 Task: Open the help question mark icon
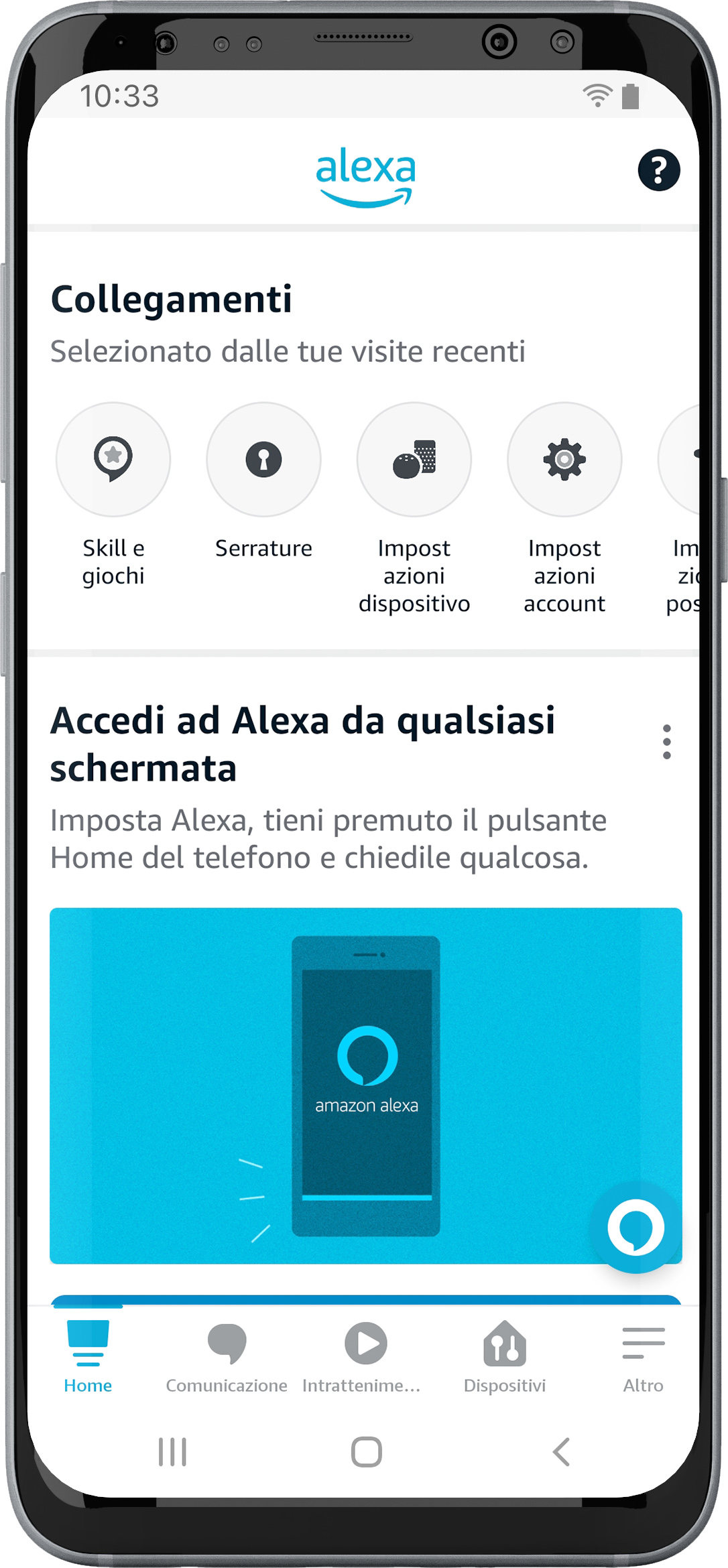click(658, 170)
